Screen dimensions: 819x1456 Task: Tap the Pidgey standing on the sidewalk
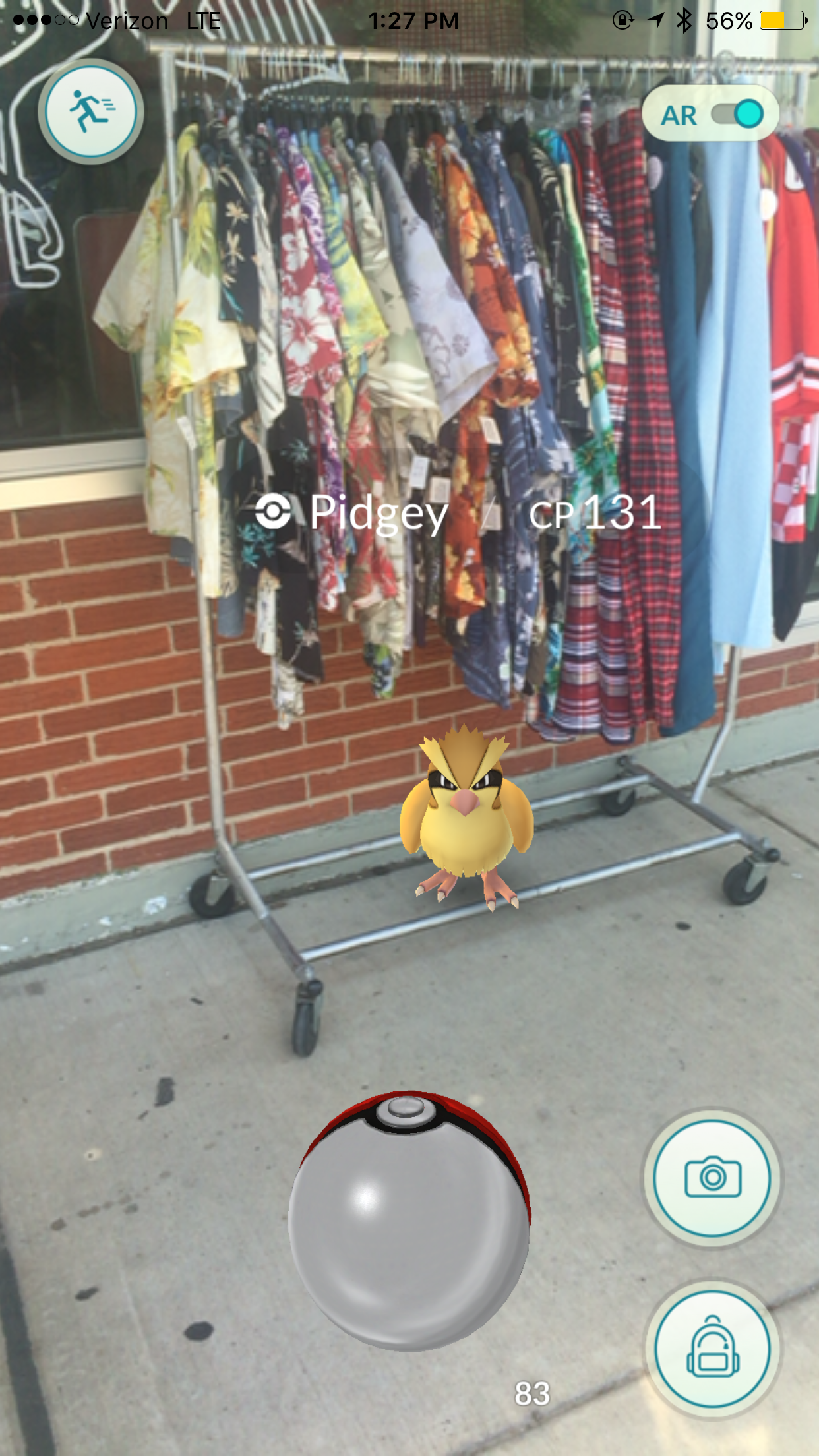(x=466, y=816)
